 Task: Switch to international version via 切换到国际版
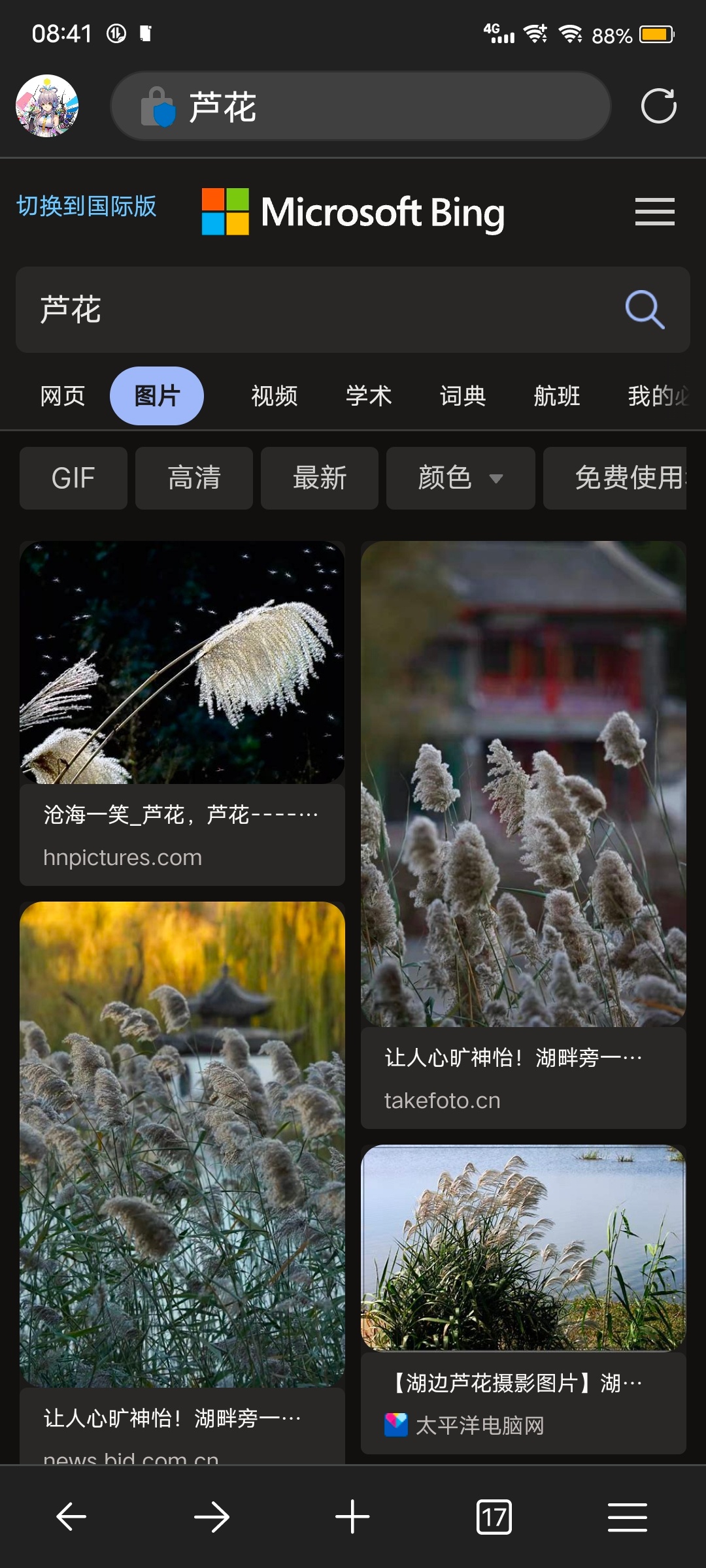pyautogui.click(x=86, y=206)
